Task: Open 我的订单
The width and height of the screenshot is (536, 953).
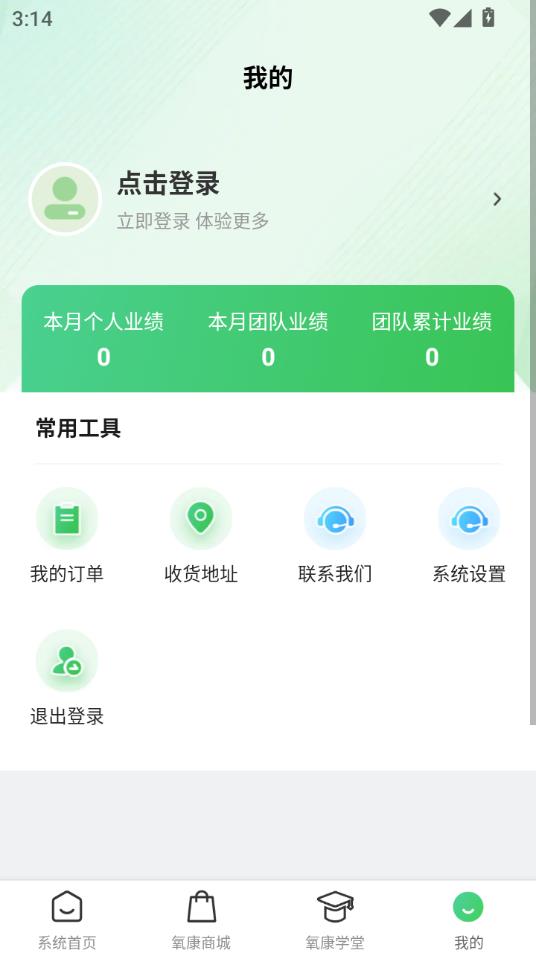Action: pyautogui.click(x=67, y=535)
